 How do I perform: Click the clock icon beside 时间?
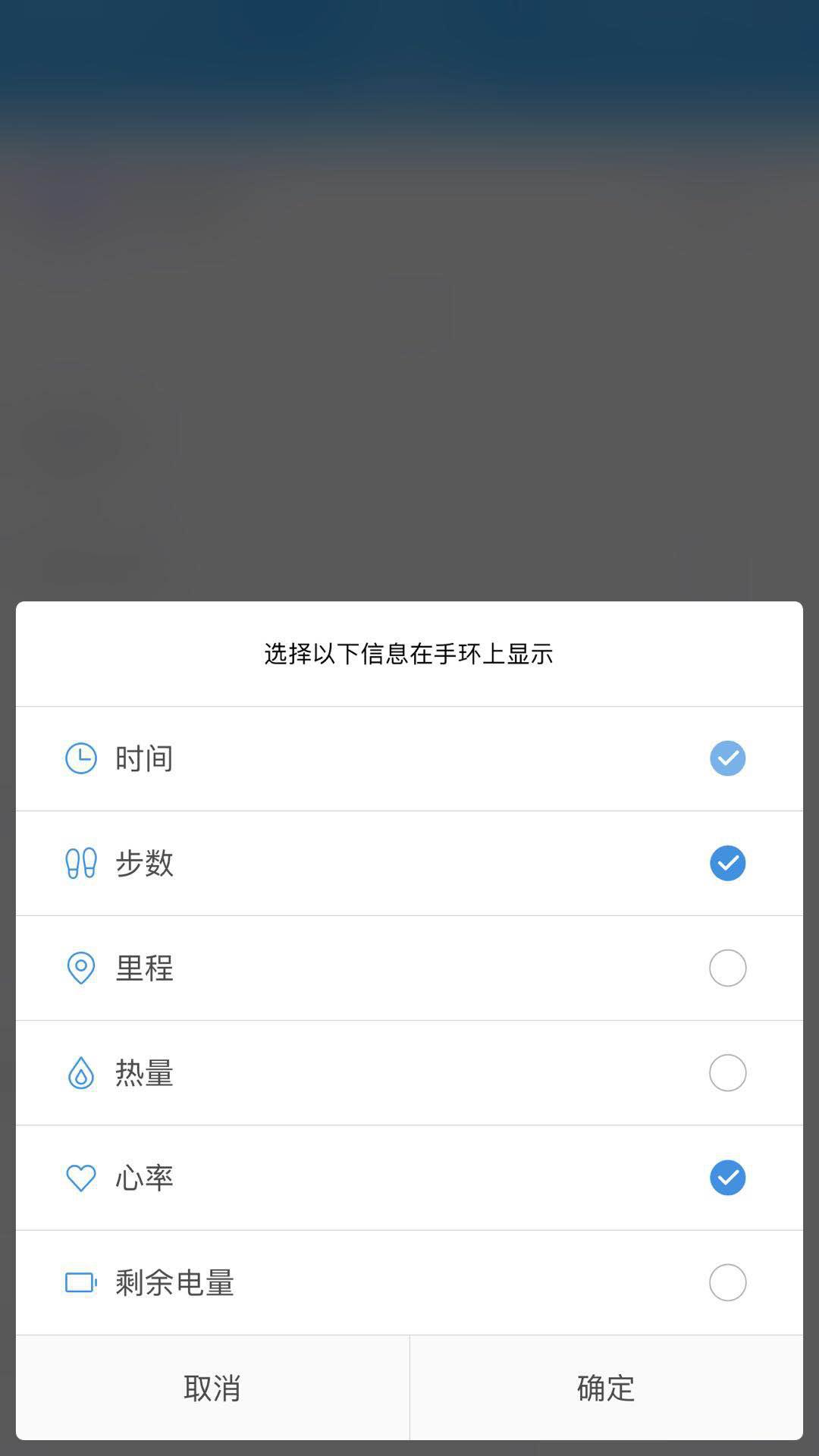coord(80,758)
